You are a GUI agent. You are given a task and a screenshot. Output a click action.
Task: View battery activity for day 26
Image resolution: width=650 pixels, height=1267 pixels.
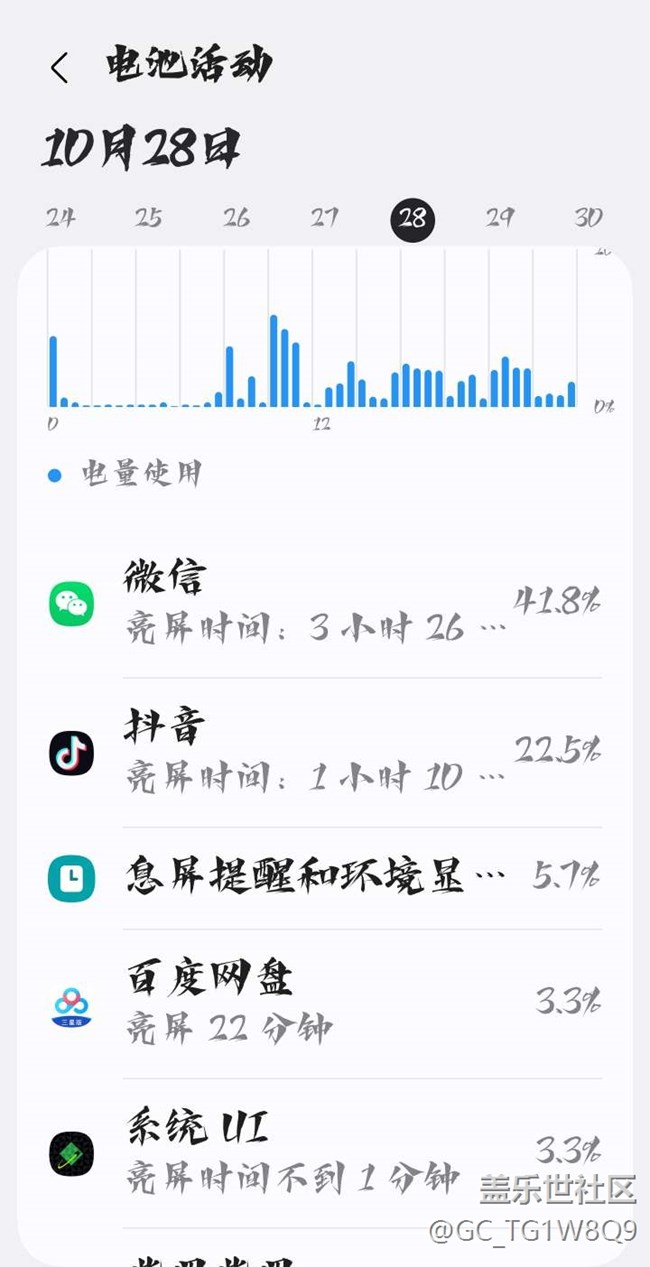[x=236, y=218]
